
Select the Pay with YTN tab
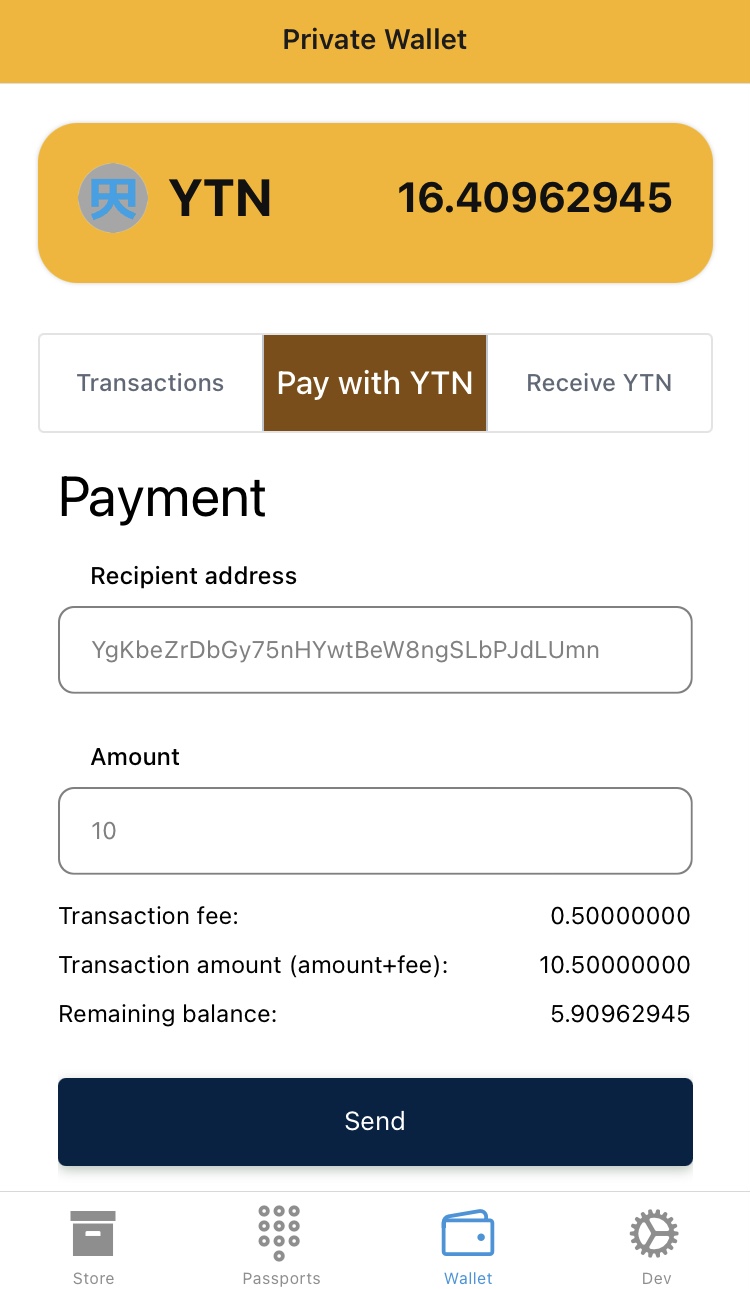tap(375, 383)
